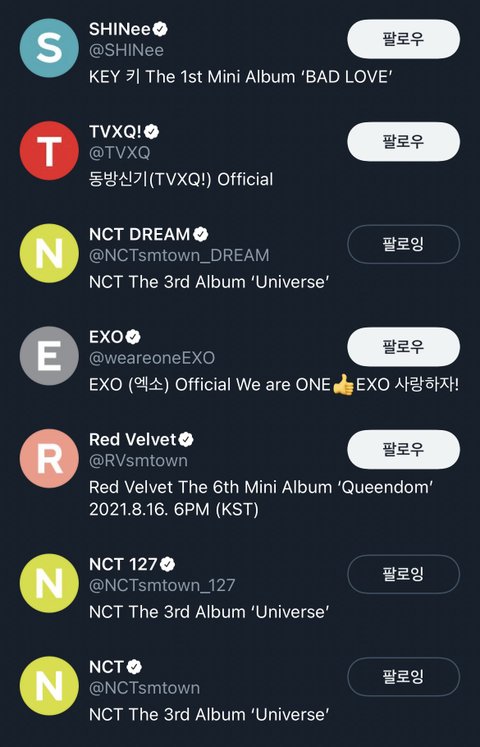Tap the 팔로잉 button for @NCTsmtown
The height and width of the screenshot is (747, 480).
pyautogui.click(x=403, y=676)
